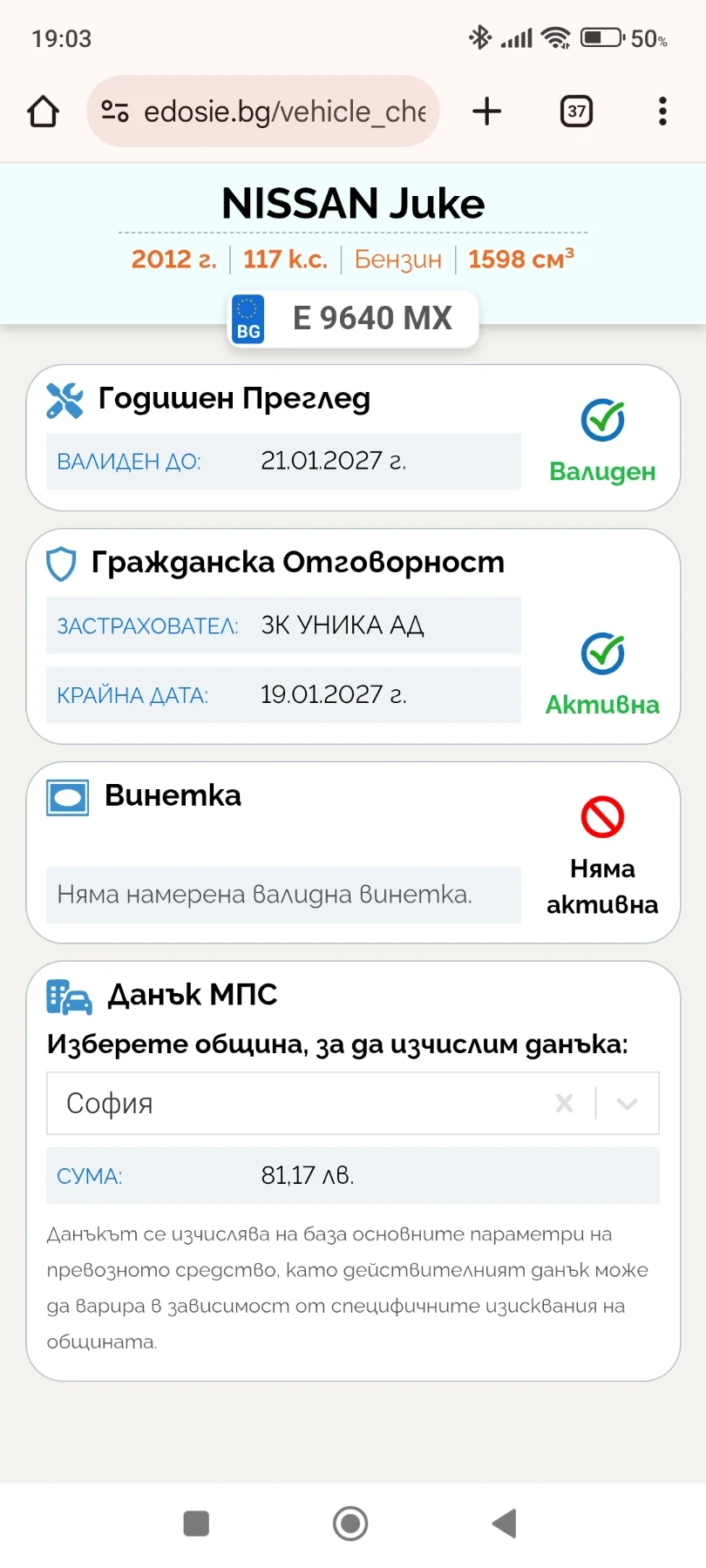Tap the edosie.bg address bar
This screenshot has height=1568, width=706.
[x=283, y=112]
